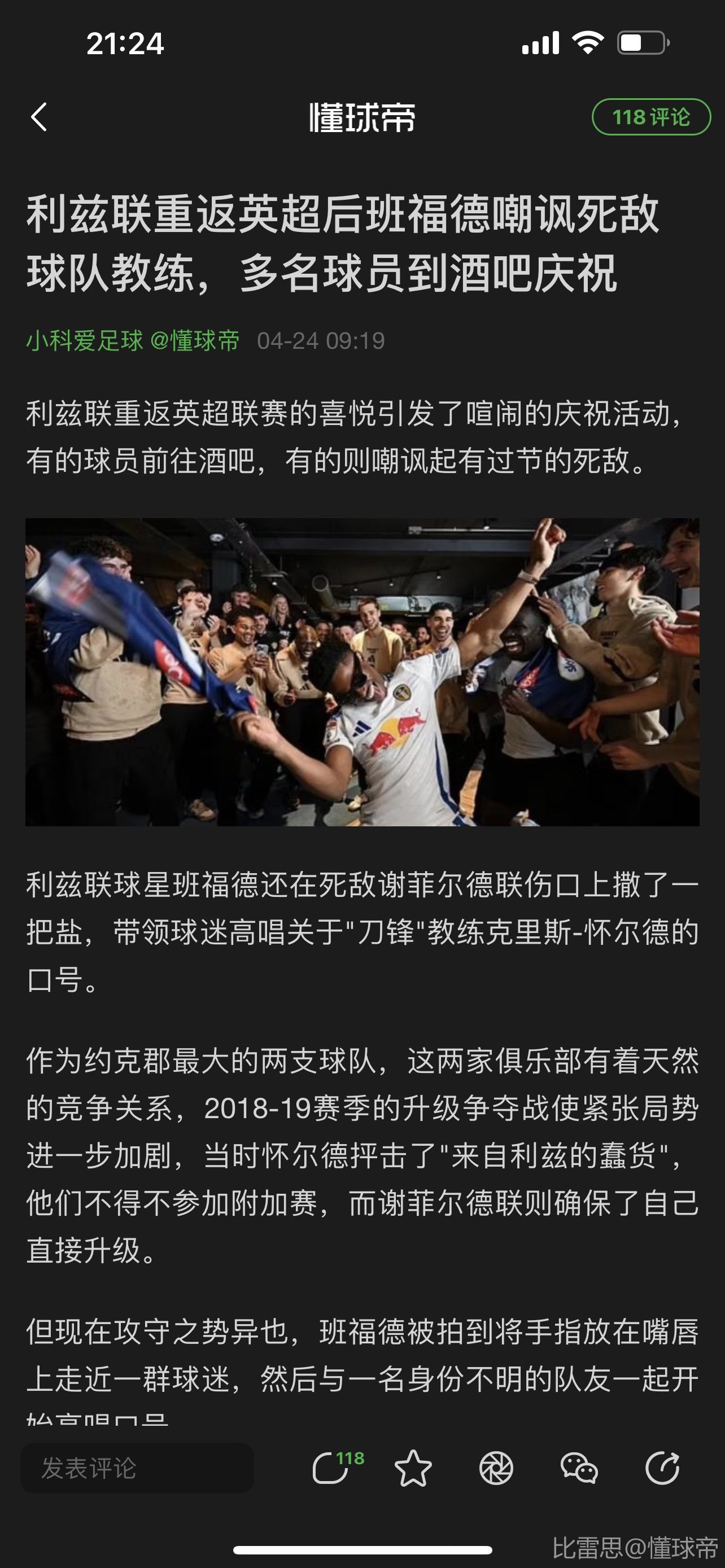
Task: Tap the 发表评论 comment input field
Action: [137, 1468]
